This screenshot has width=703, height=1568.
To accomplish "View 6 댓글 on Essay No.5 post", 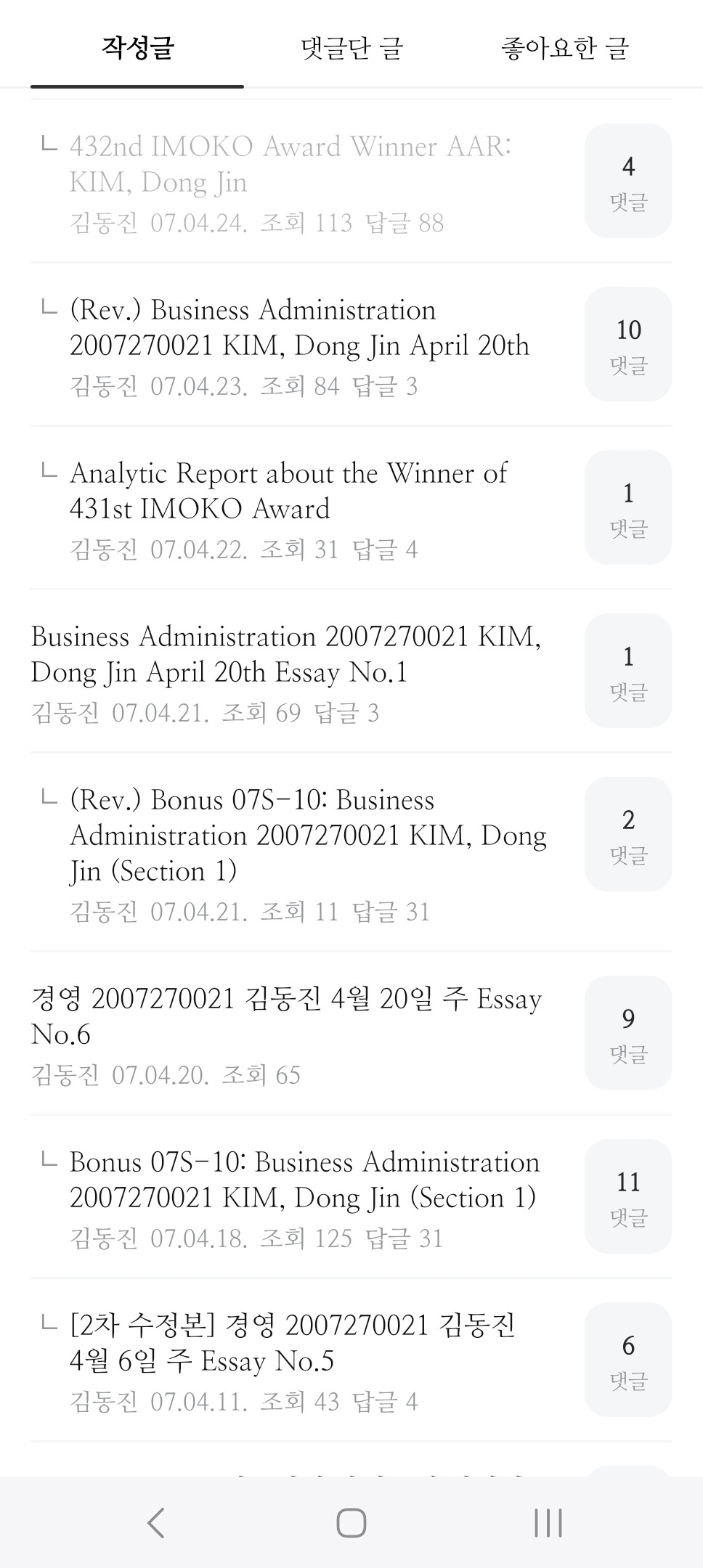I will (x=628, y=1360).
